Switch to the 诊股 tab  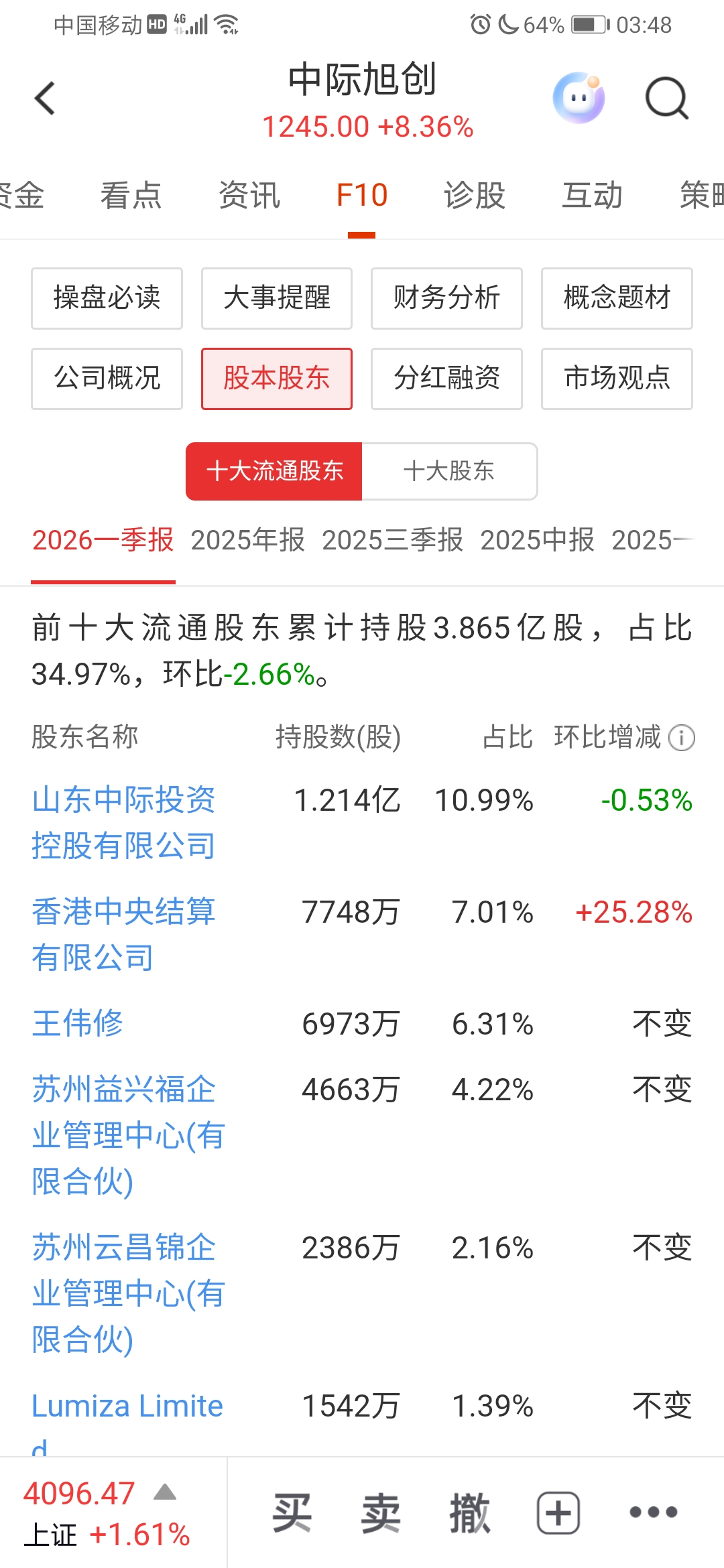[x=474, y=195]
